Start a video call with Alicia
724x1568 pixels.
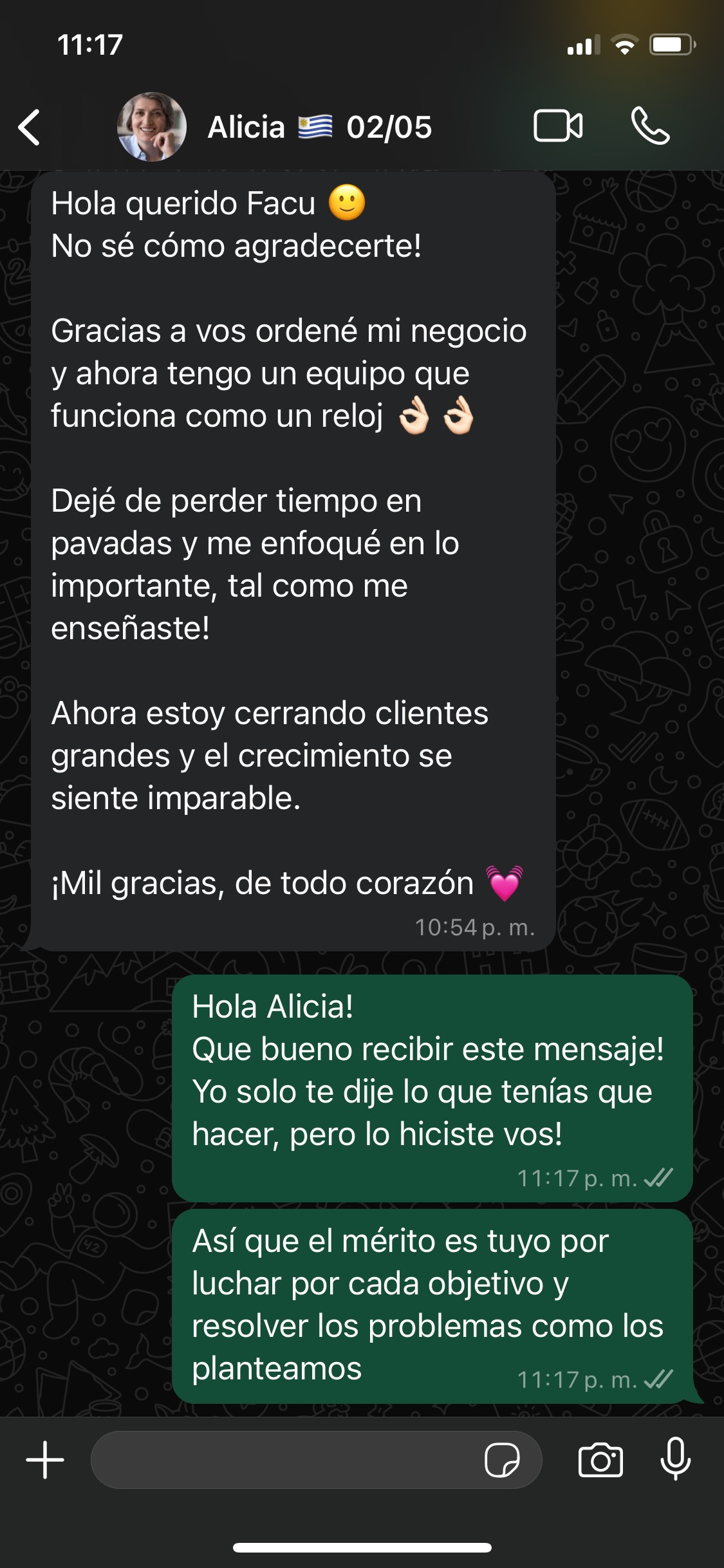click(x=558, y=126)
